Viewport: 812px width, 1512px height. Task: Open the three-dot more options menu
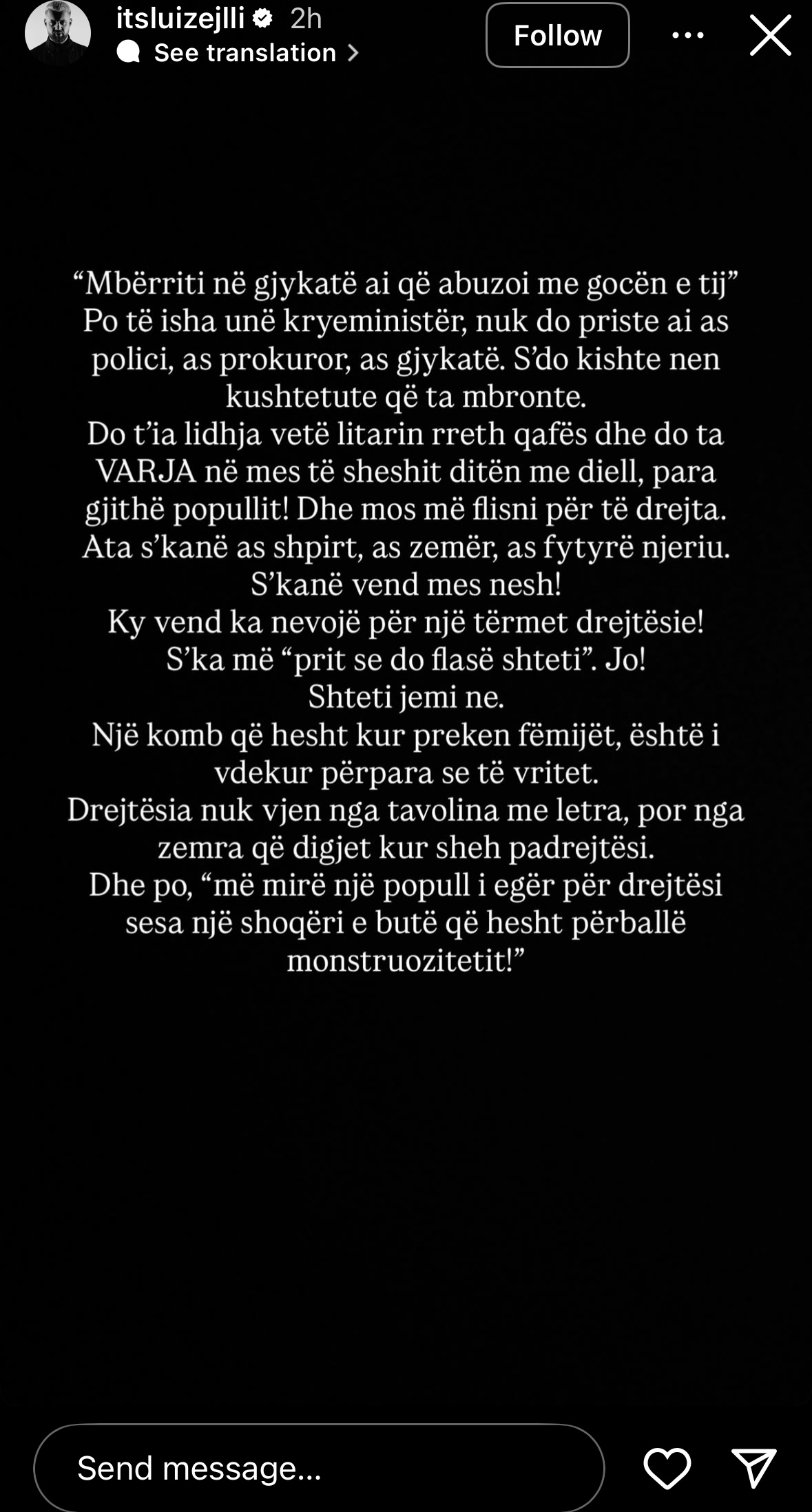pyautogui.click(x=687, y=36)
